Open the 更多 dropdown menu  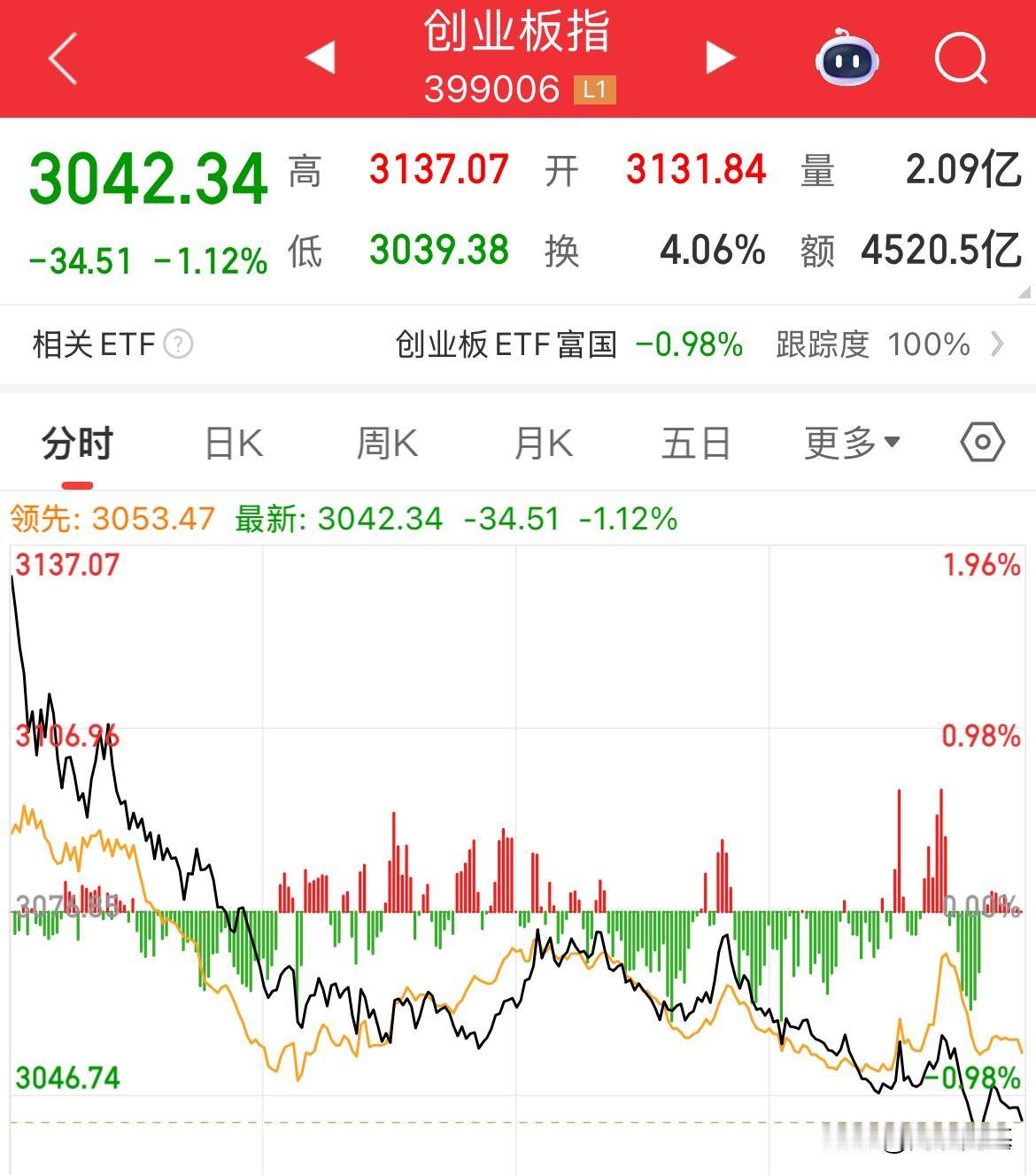click(x=851, y=443)
